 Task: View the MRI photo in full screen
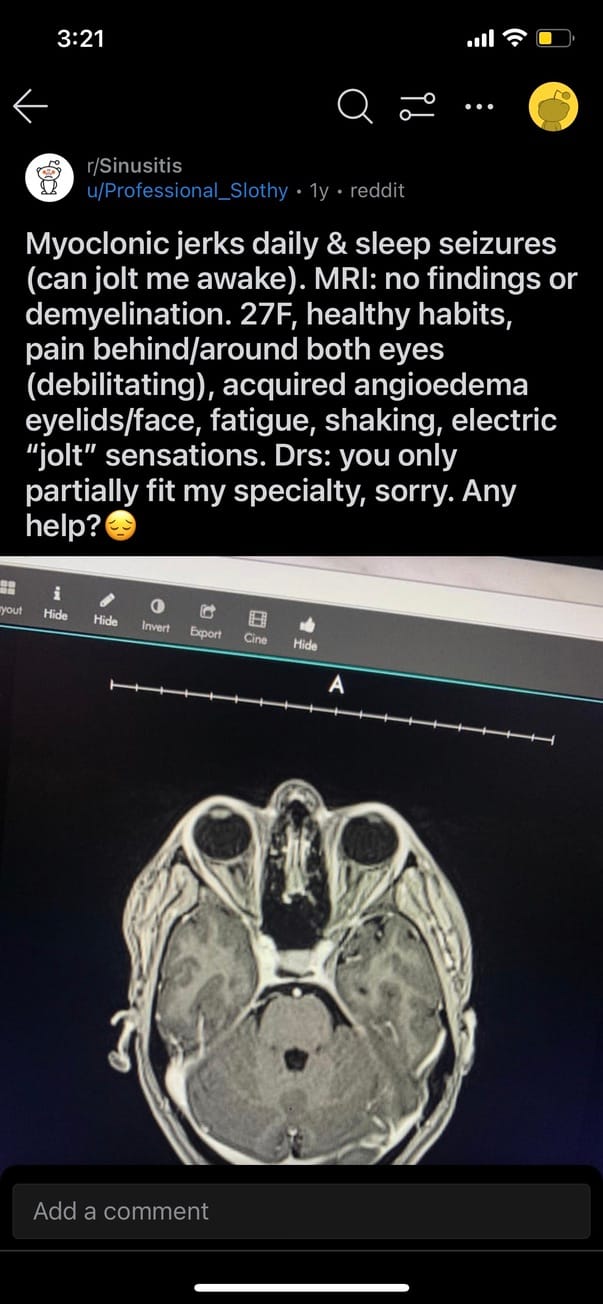[x=301, y=860]
